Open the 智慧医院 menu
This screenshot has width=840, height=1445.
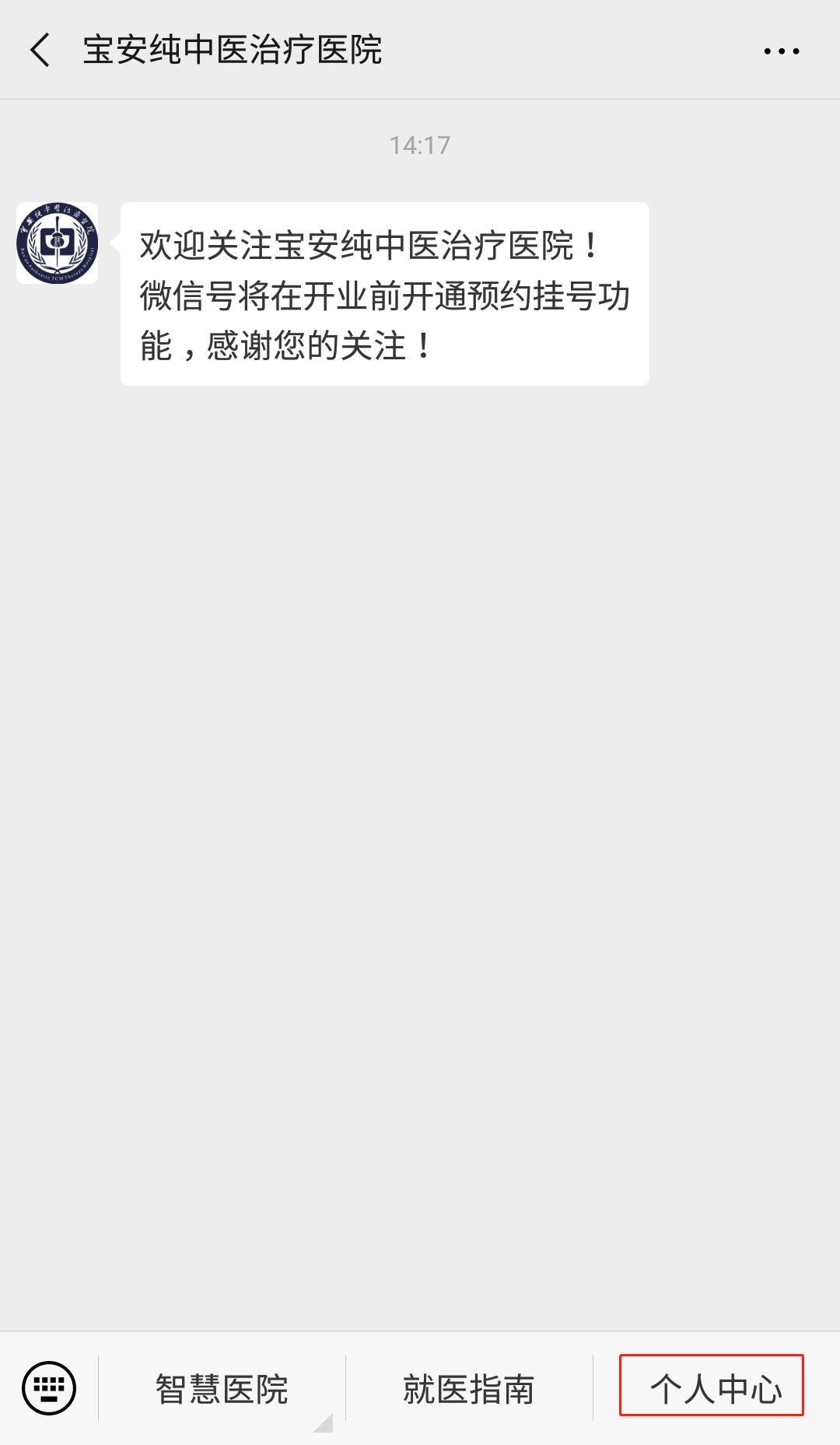tap(222, 1389)
